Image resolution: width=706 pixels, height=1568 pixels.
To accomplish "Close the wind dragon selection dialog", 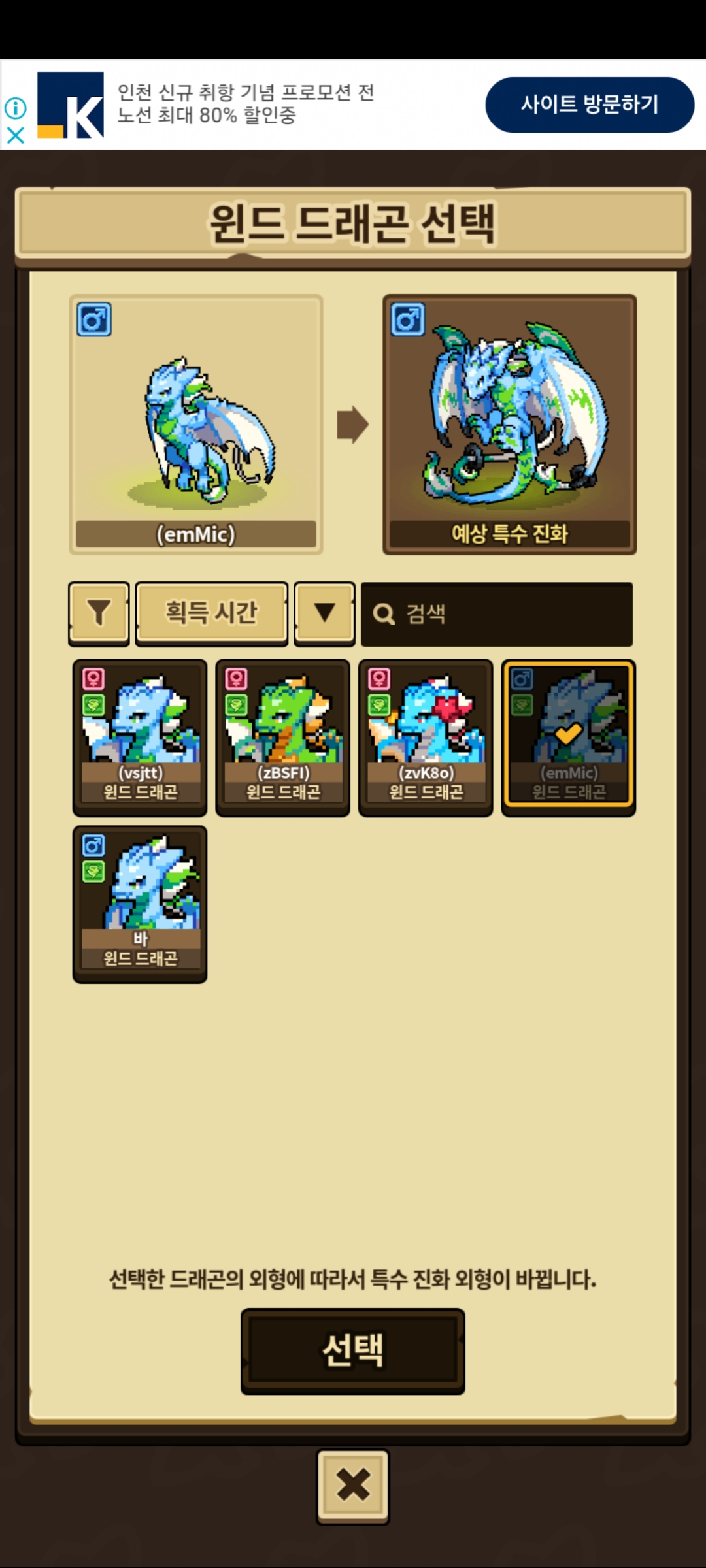I will [353, 1486].
